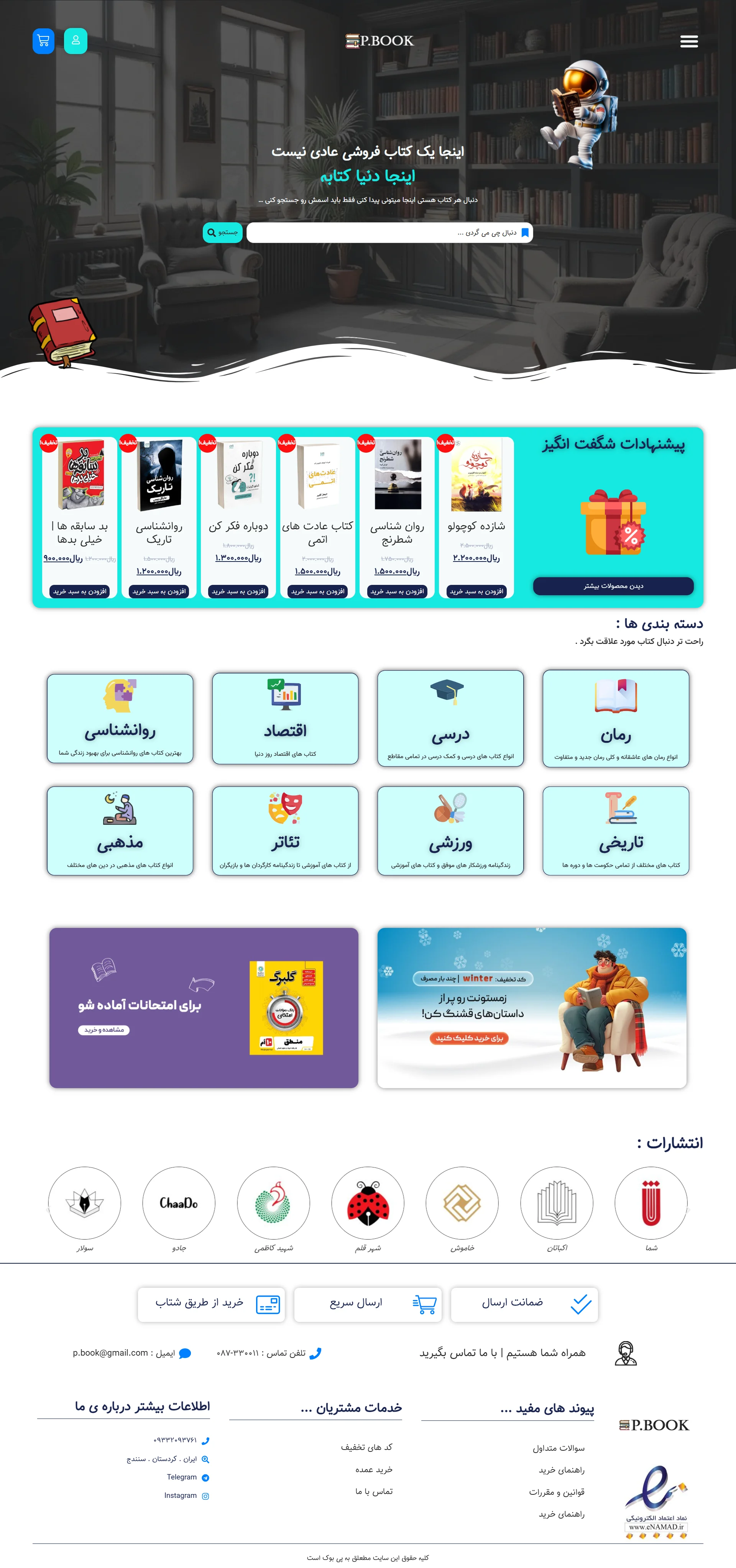Screen dimensions: 736x1568
Task: Tap دیدن محصولات بیشتر button
Action: click(x=613, y=586)
